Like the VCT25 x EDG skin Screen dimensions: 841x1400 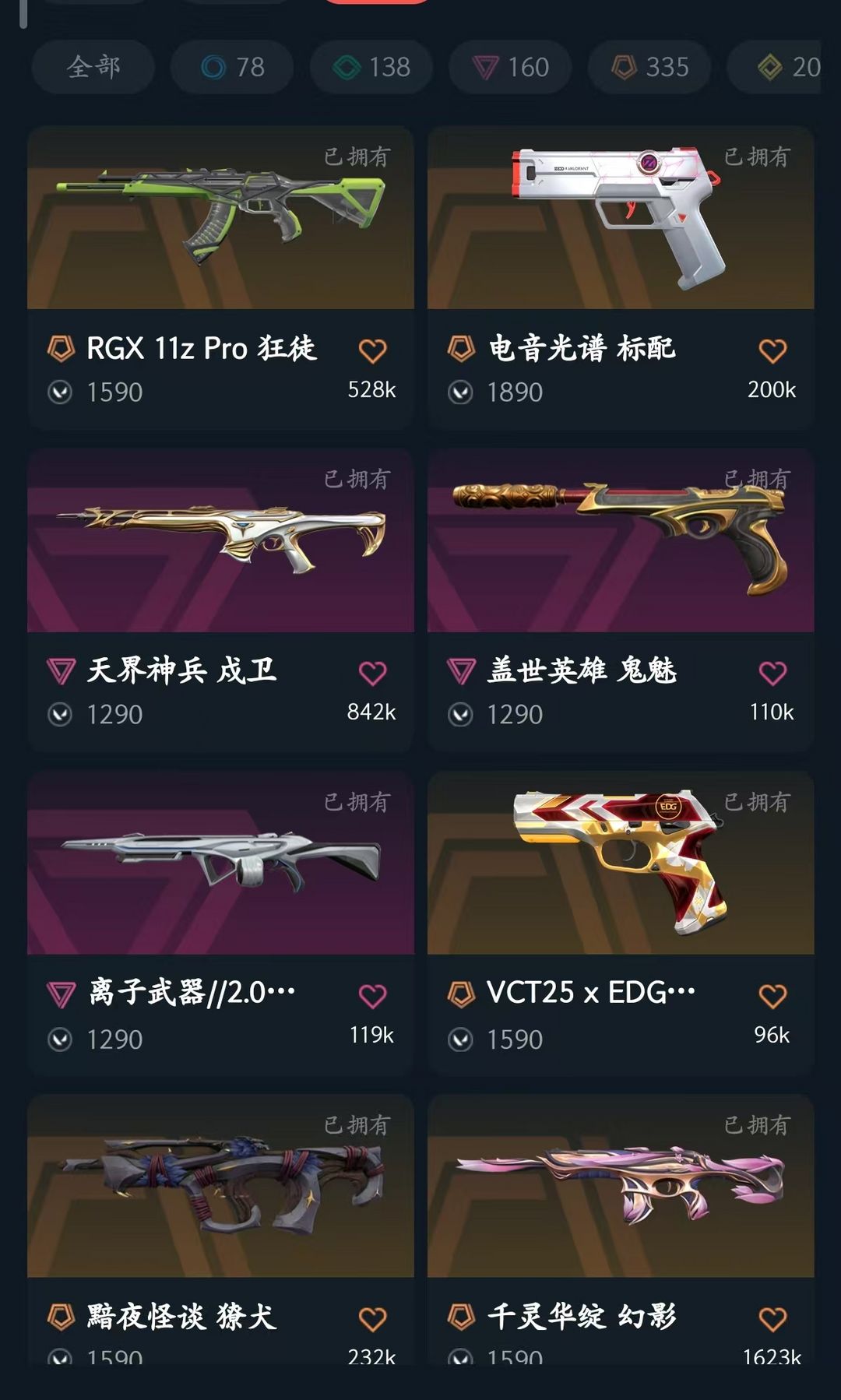point(772,996)
